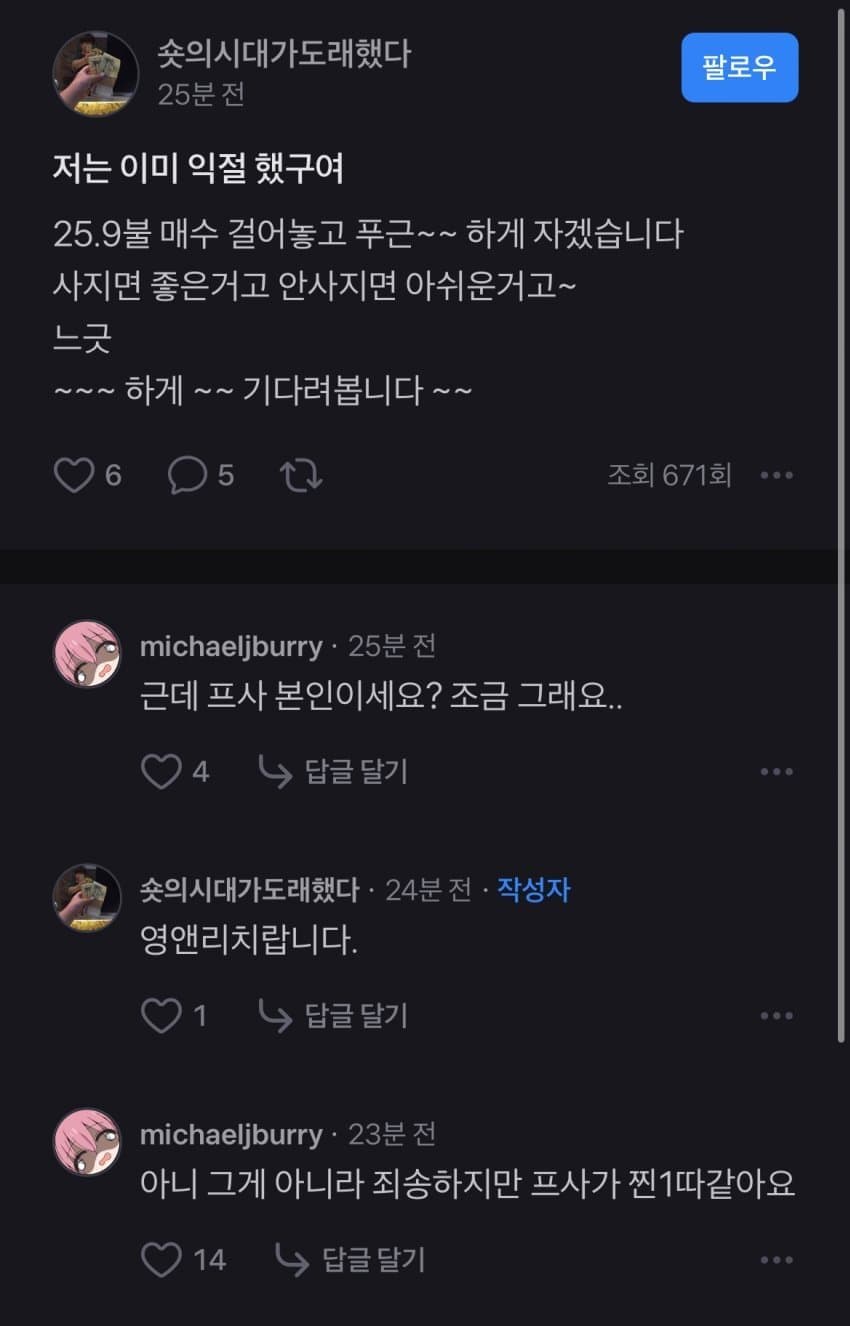Reply to the comment '영앤리치랍니다.'

tap(333, 1016)
